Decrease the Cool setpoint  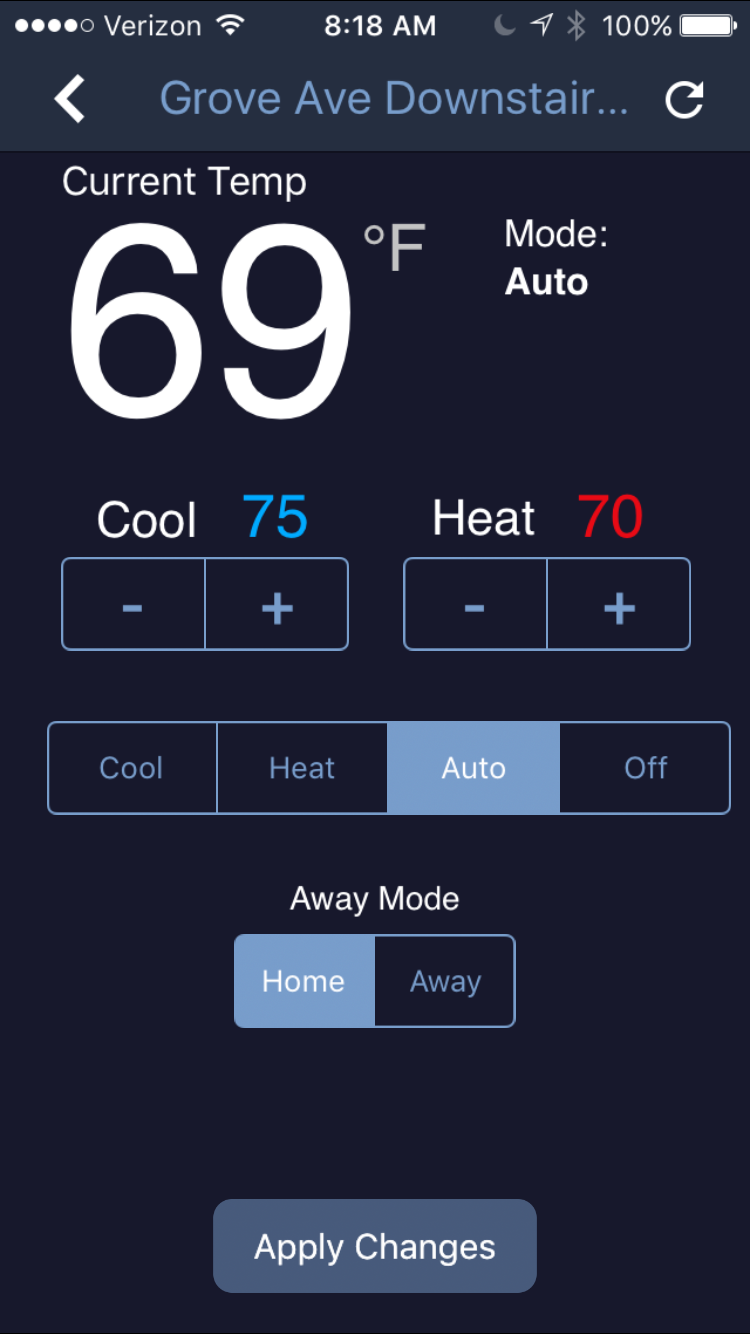pos(134,604)
